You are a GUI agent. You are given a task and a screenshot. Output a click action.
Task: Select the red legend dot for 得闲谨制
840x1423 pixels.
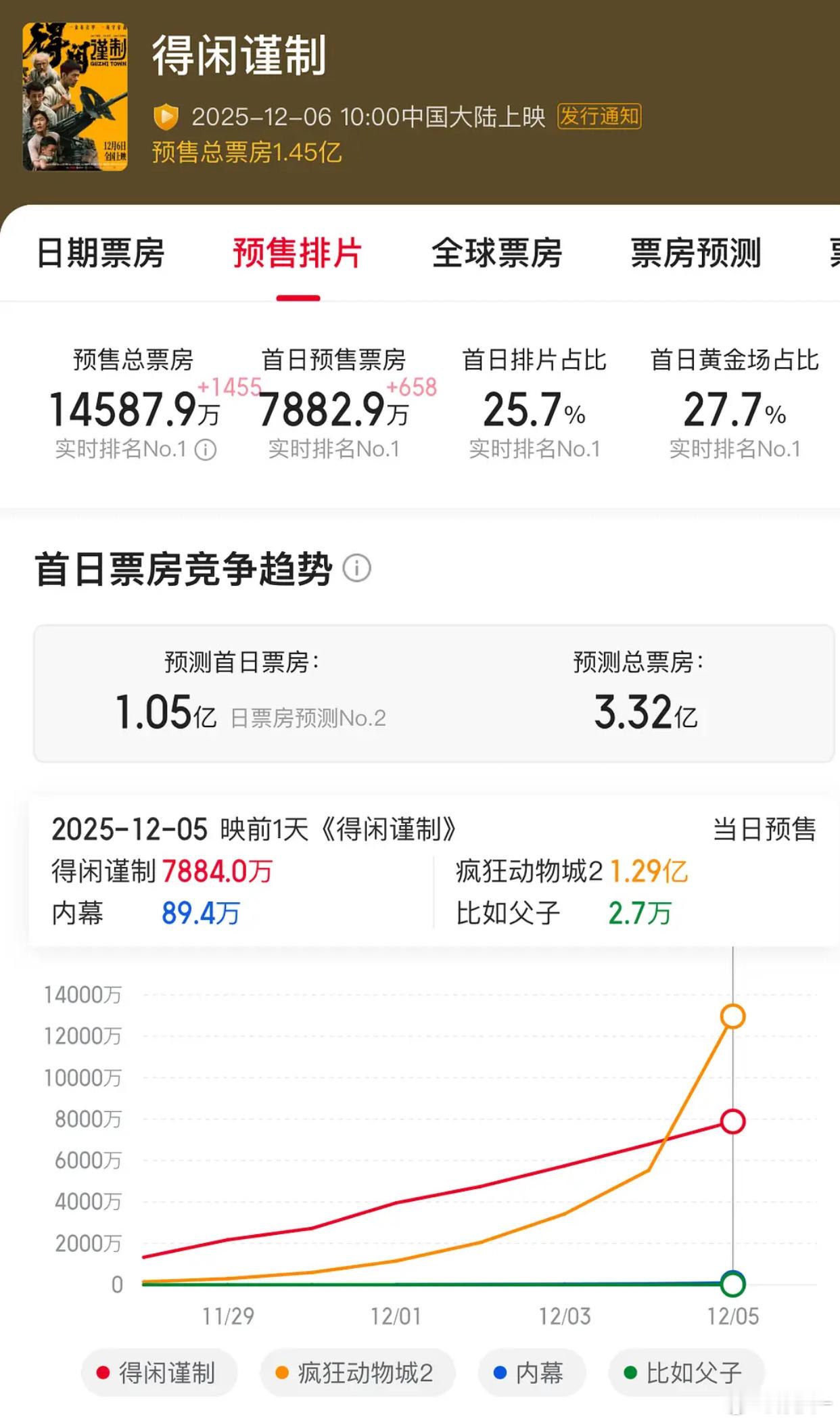[x=101, y=1371]
